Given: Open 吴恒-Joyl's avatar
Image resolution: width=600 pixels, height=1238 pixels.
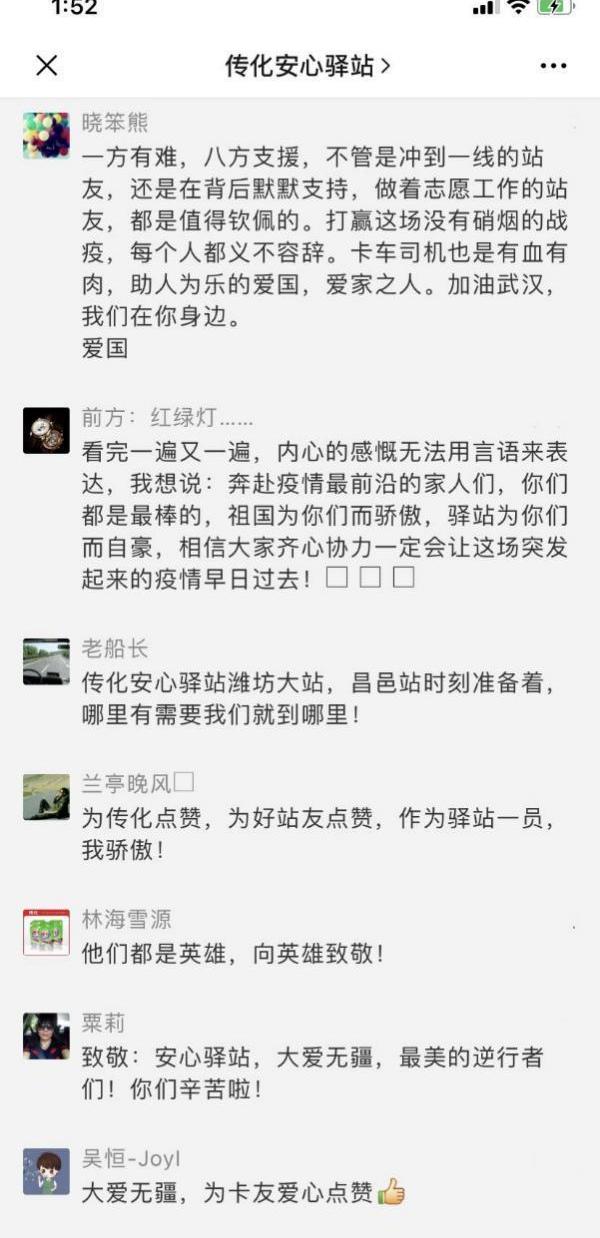Looking at the screenshot, I should click(x=46, y=1172).
